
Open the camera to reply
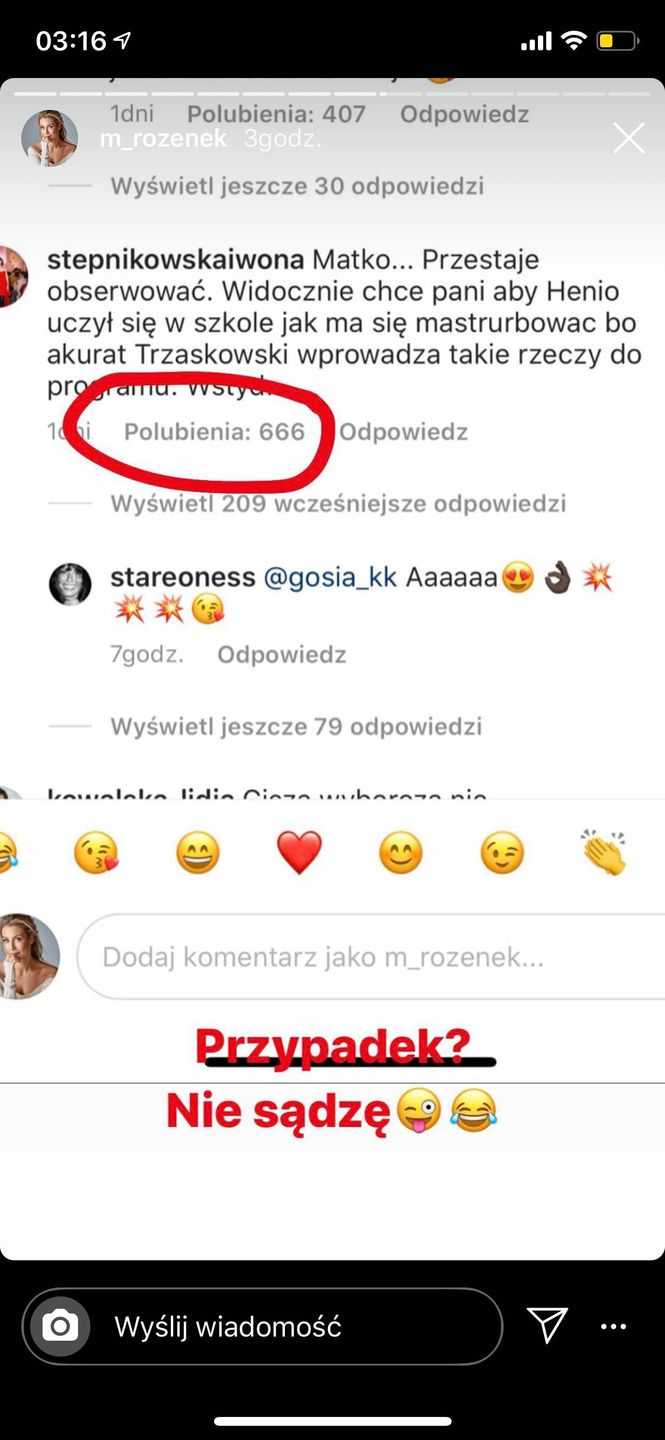tap(59, 1326)
